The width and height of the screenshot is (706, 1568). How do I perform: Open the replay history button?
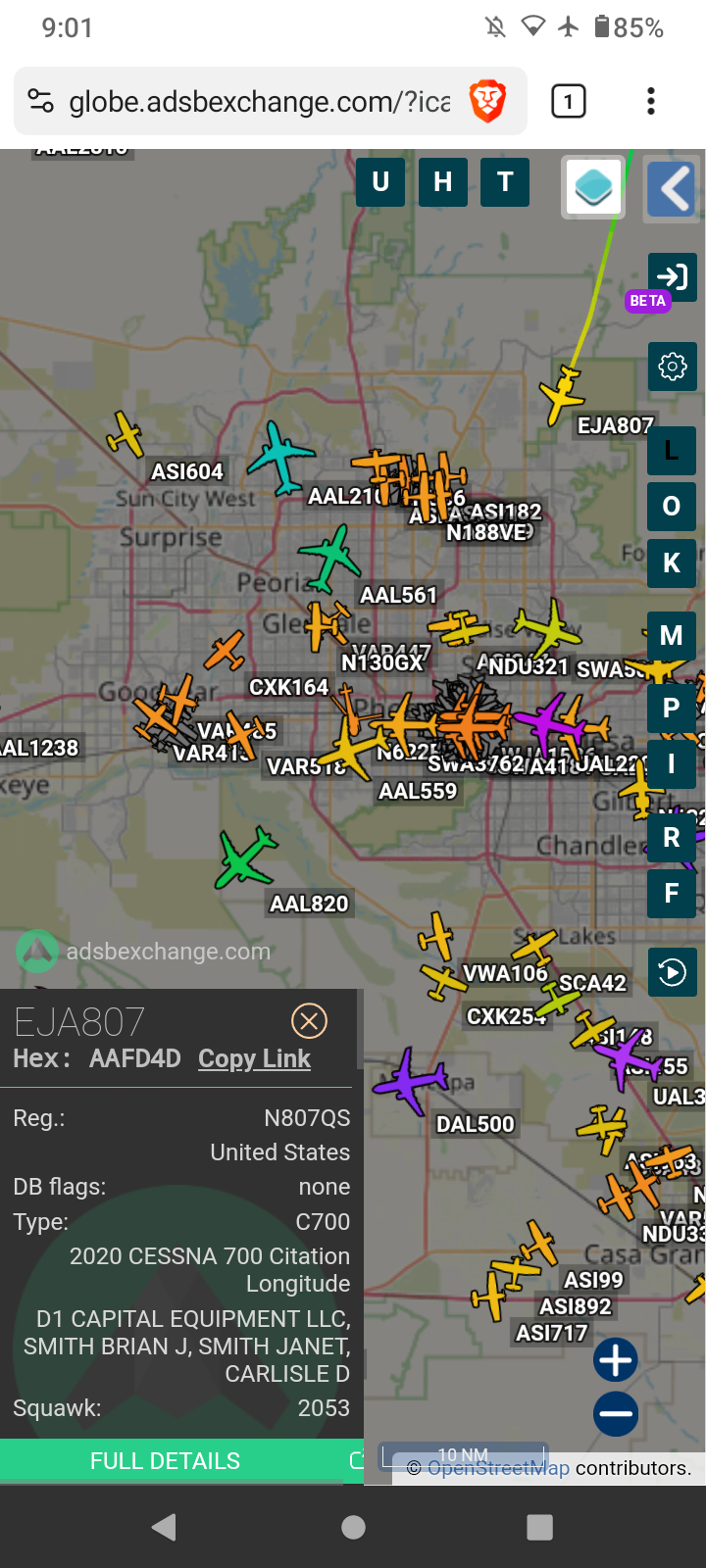coord(673,972)
